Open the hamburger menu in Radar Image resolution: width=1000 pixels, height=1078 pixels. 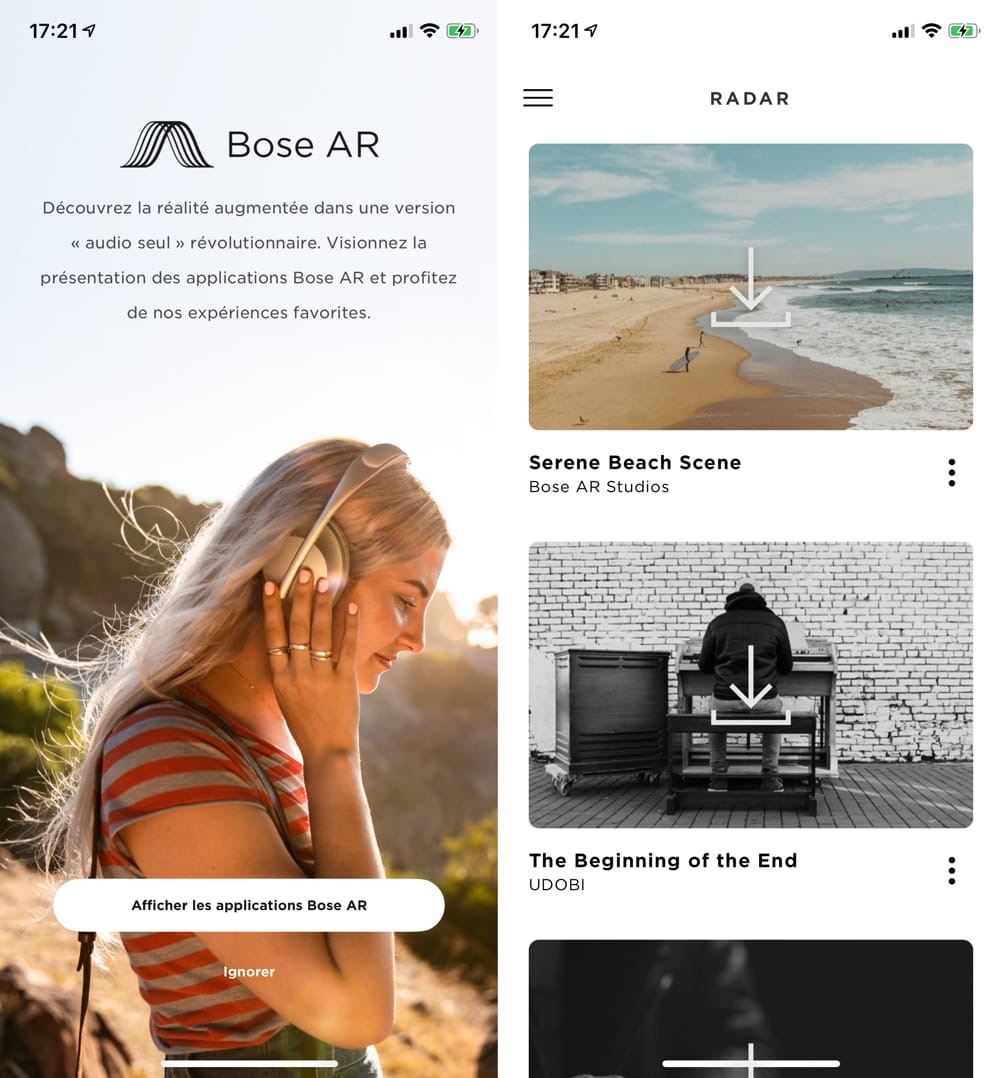click(x=538, y=98)
